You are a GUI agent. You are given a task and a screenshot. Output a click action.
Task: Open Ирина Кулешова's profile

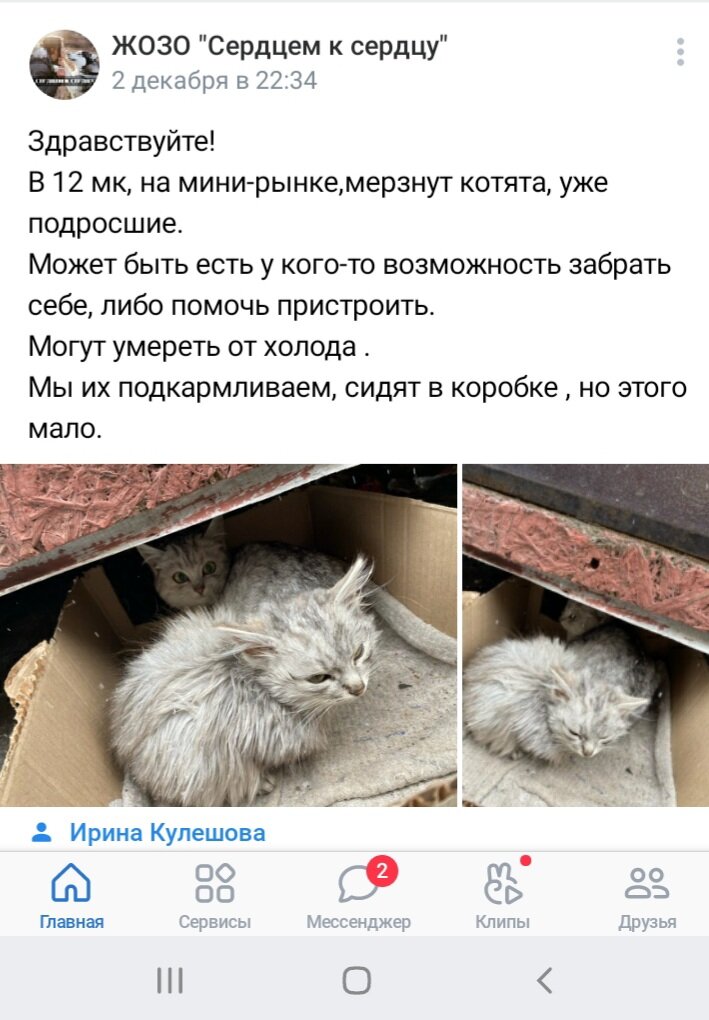point(167,832)
